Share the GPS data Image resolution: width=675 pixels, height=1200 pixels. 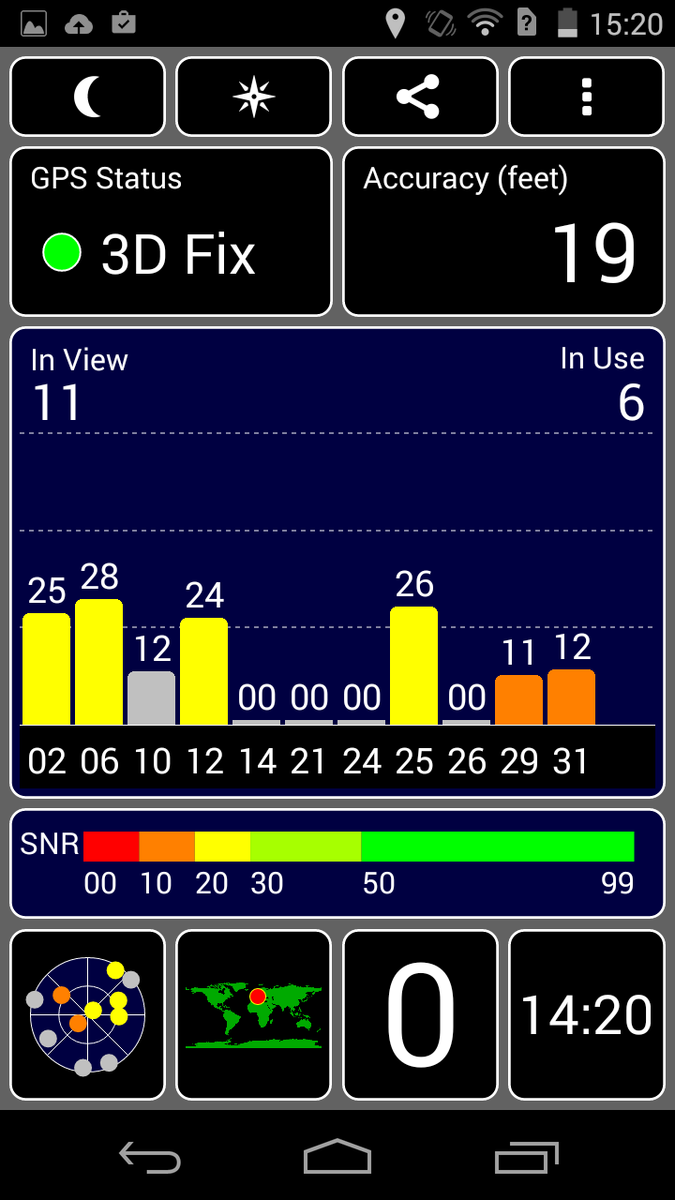coord(420,96)
